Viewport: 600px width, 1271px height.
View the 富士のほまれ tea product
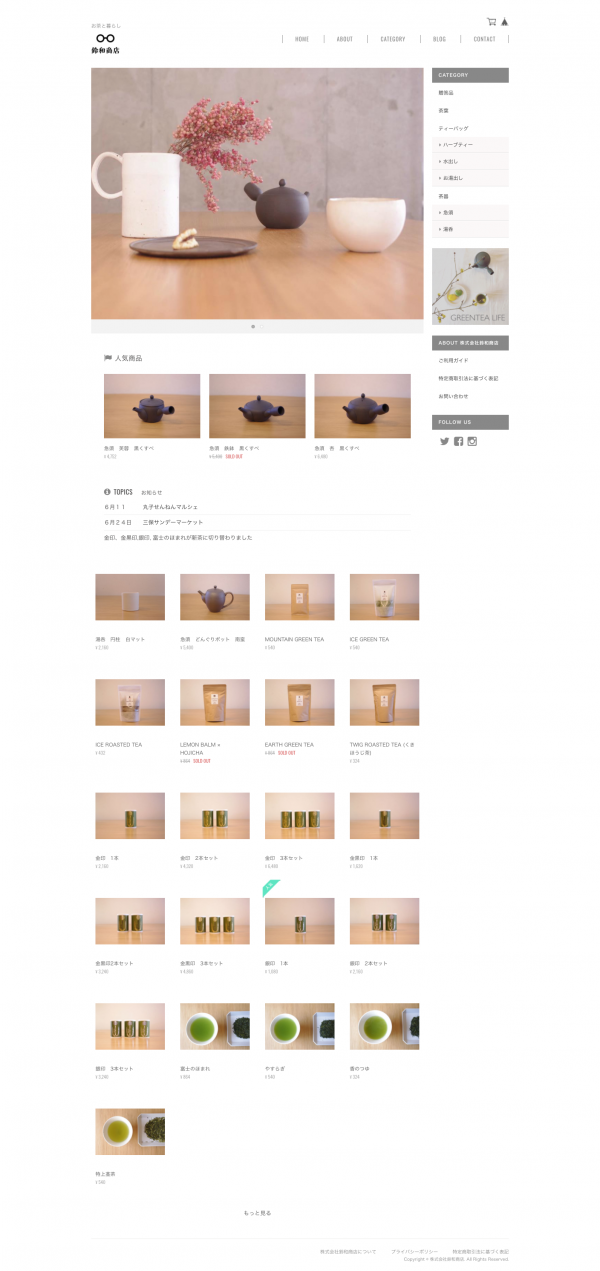pos(214,1026)
